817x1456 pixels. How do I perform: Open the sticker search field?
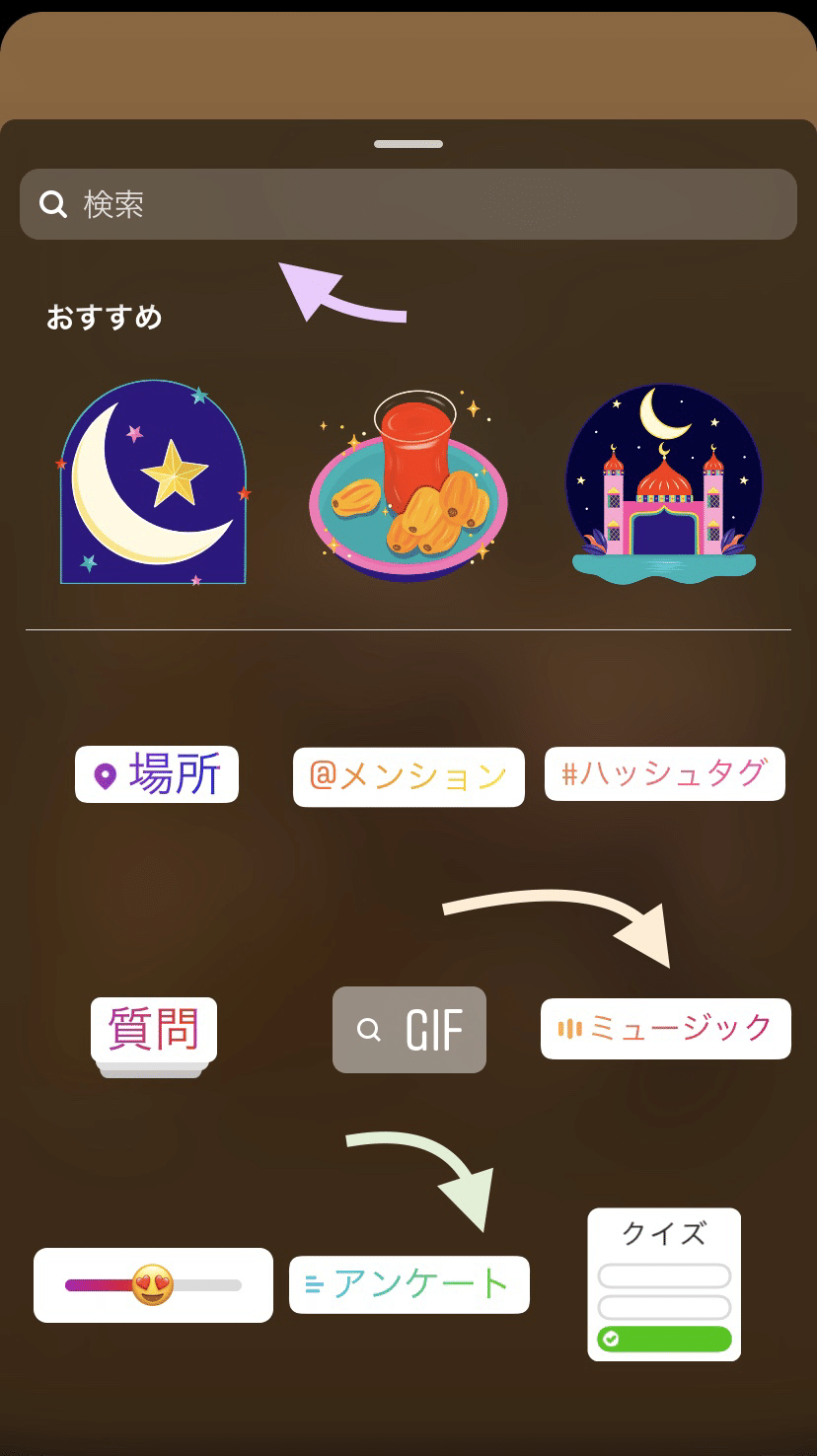coord(408,204)
